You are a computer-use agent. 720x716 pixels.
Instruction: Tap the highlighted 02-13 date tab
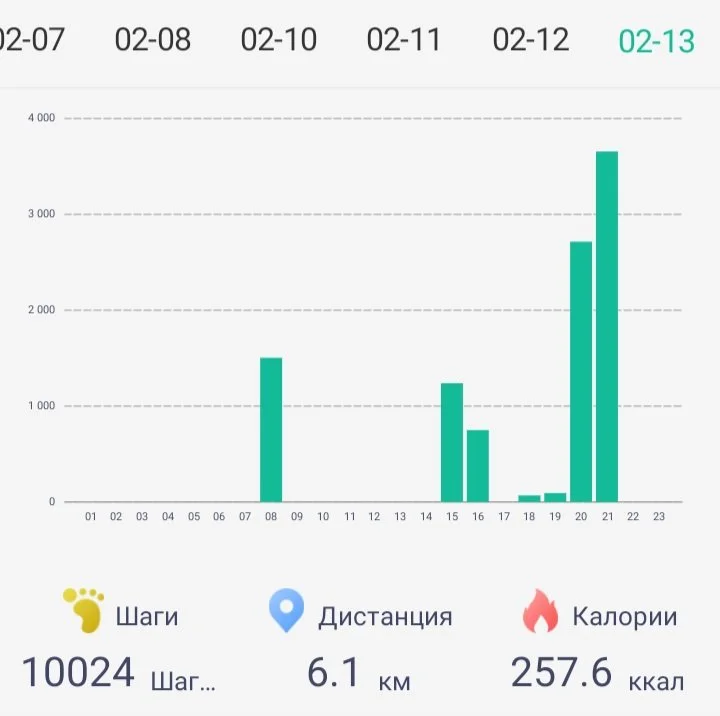click(657, 41)
